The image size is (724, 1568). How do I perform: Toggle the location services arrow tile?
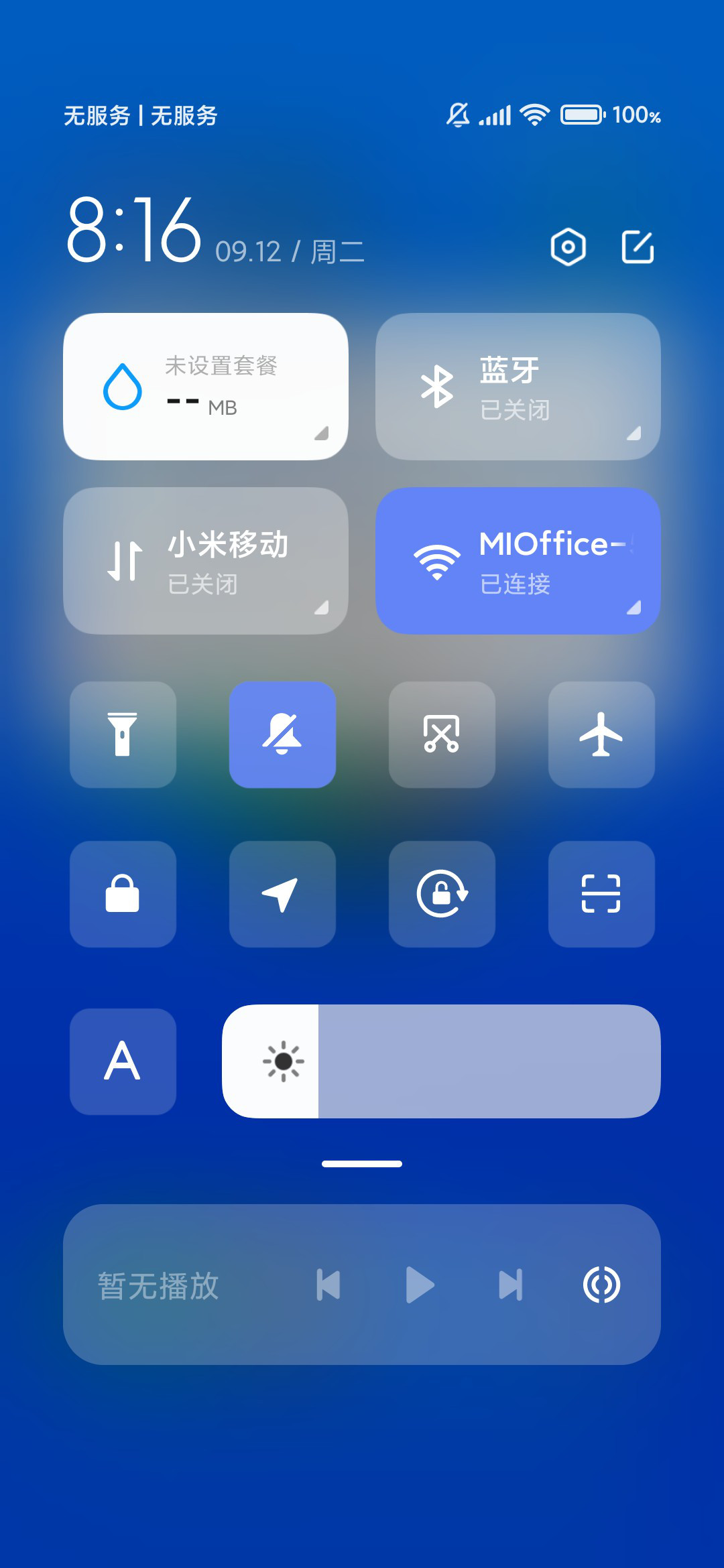coord(282,894)
